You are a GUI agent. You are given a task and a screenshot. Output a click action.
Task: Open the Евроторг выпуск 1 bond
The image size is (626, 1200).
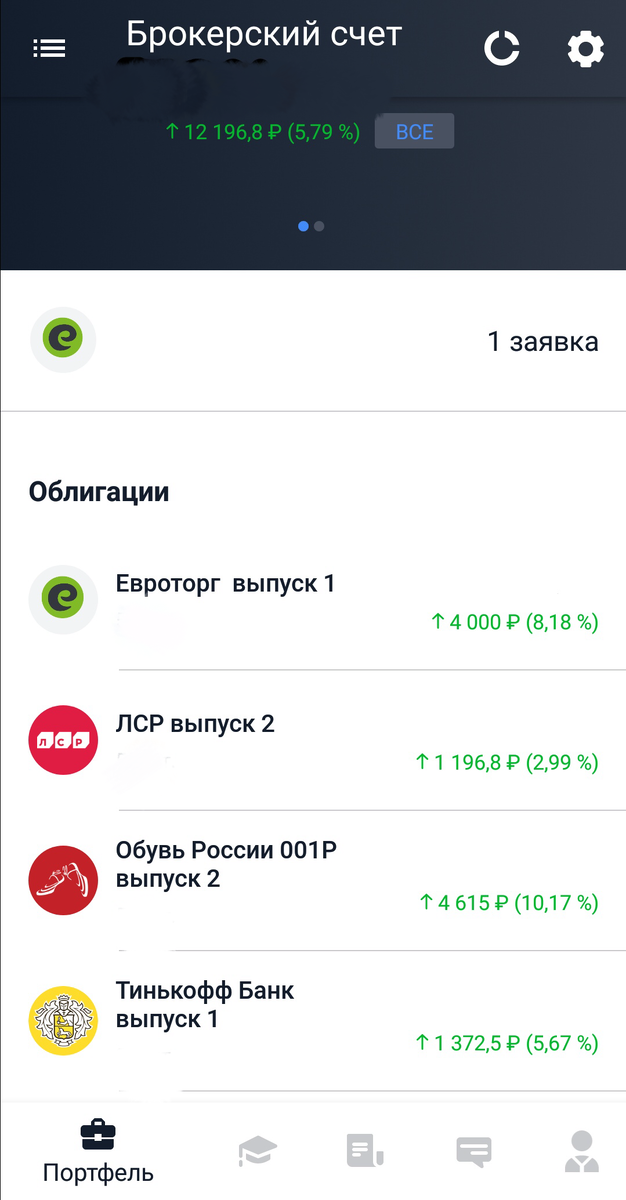313,600
